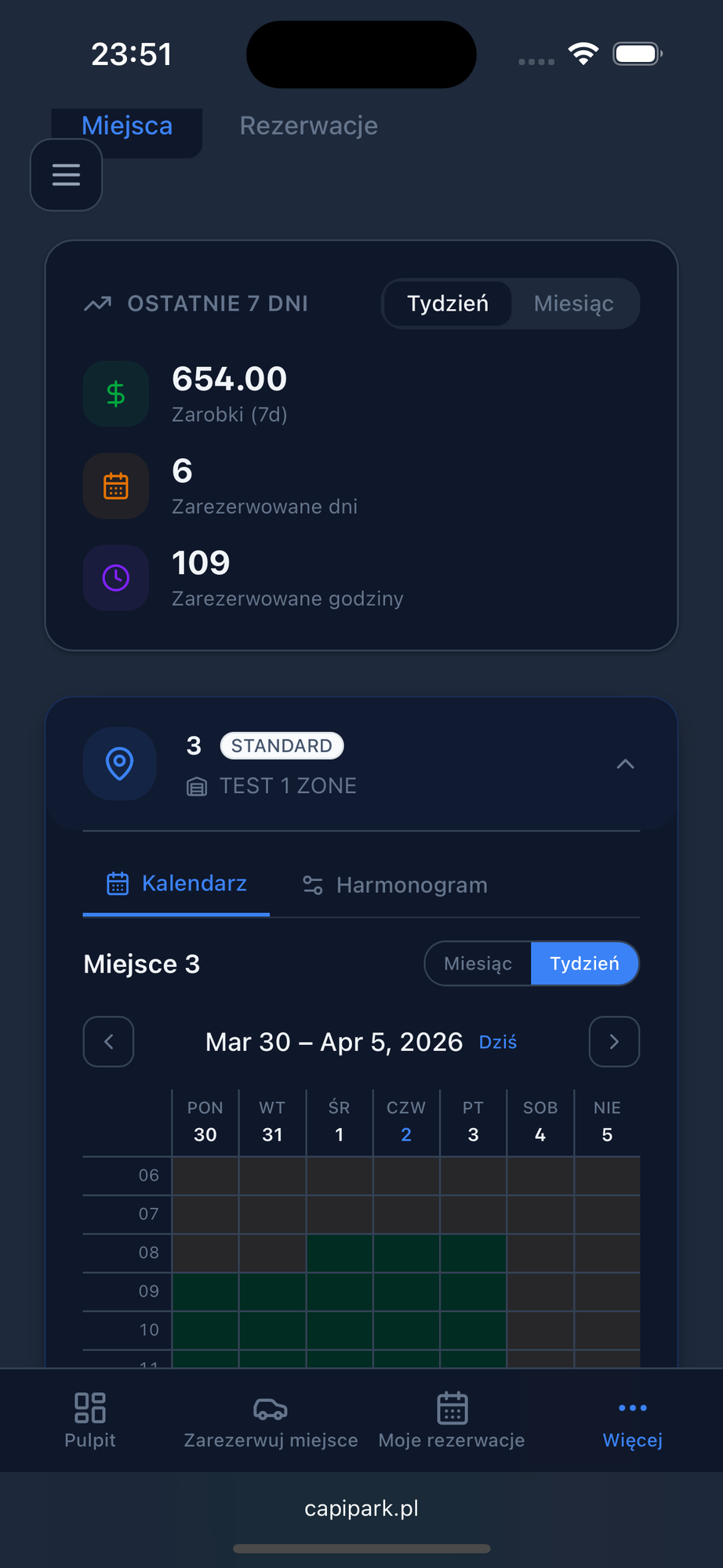Switch calendar to Miesiąc view
Screen dimensions: 723x1568
click(x=478, y=963)
